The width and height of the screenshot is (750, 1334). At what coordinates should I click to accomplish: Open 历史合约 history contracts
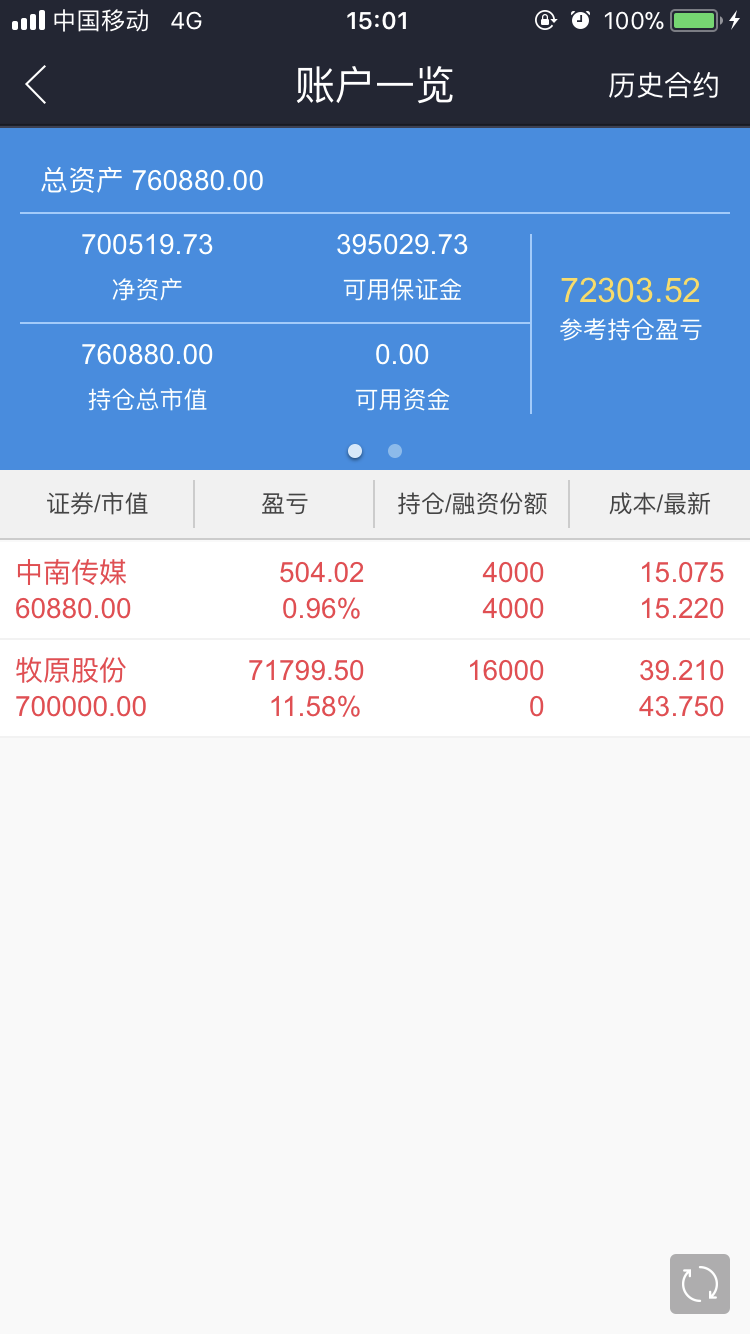663,86
